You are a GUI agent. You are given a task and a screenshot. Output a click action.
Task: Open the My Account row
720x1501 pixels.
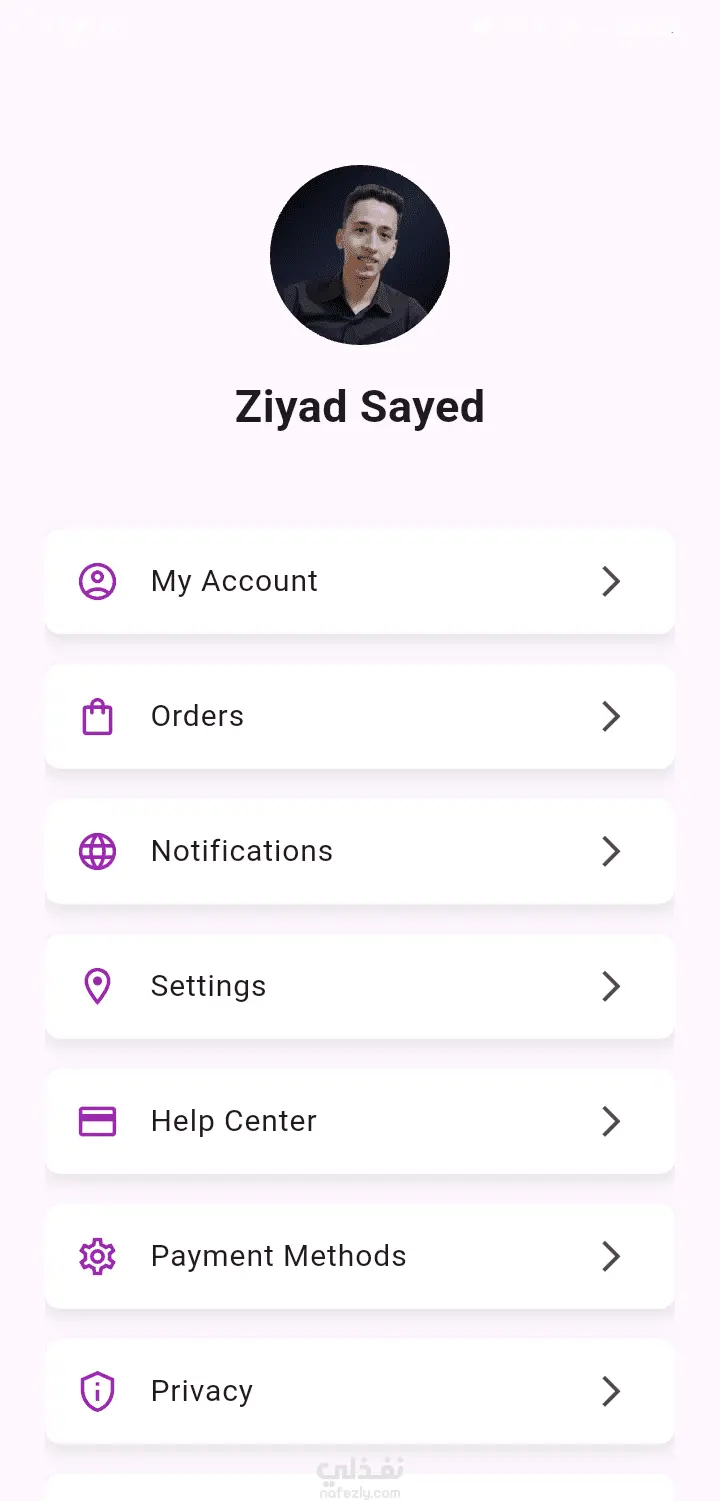pos(359,581)
